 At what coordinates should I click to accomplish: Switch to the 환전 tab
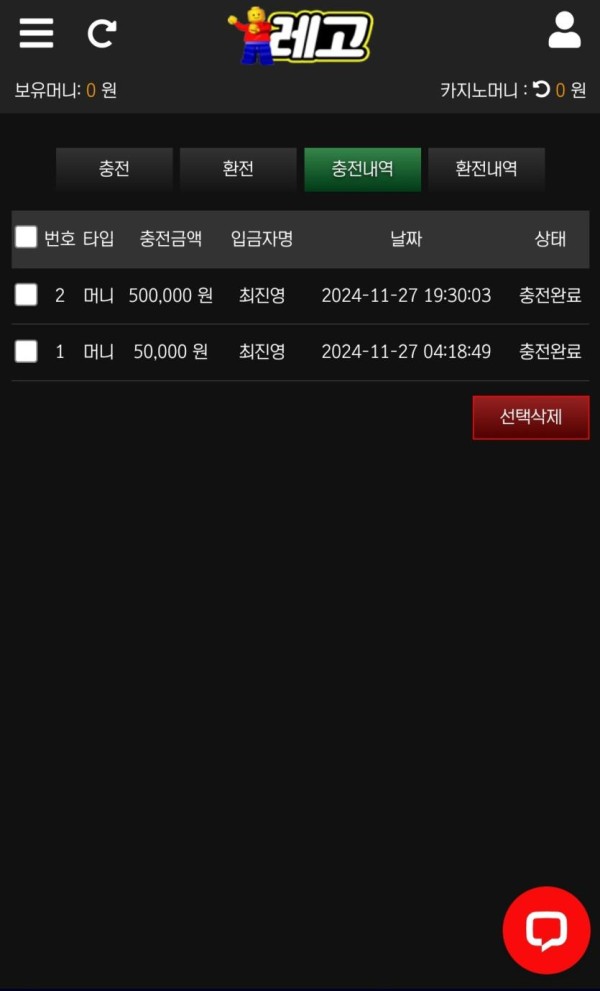point(238,169)
